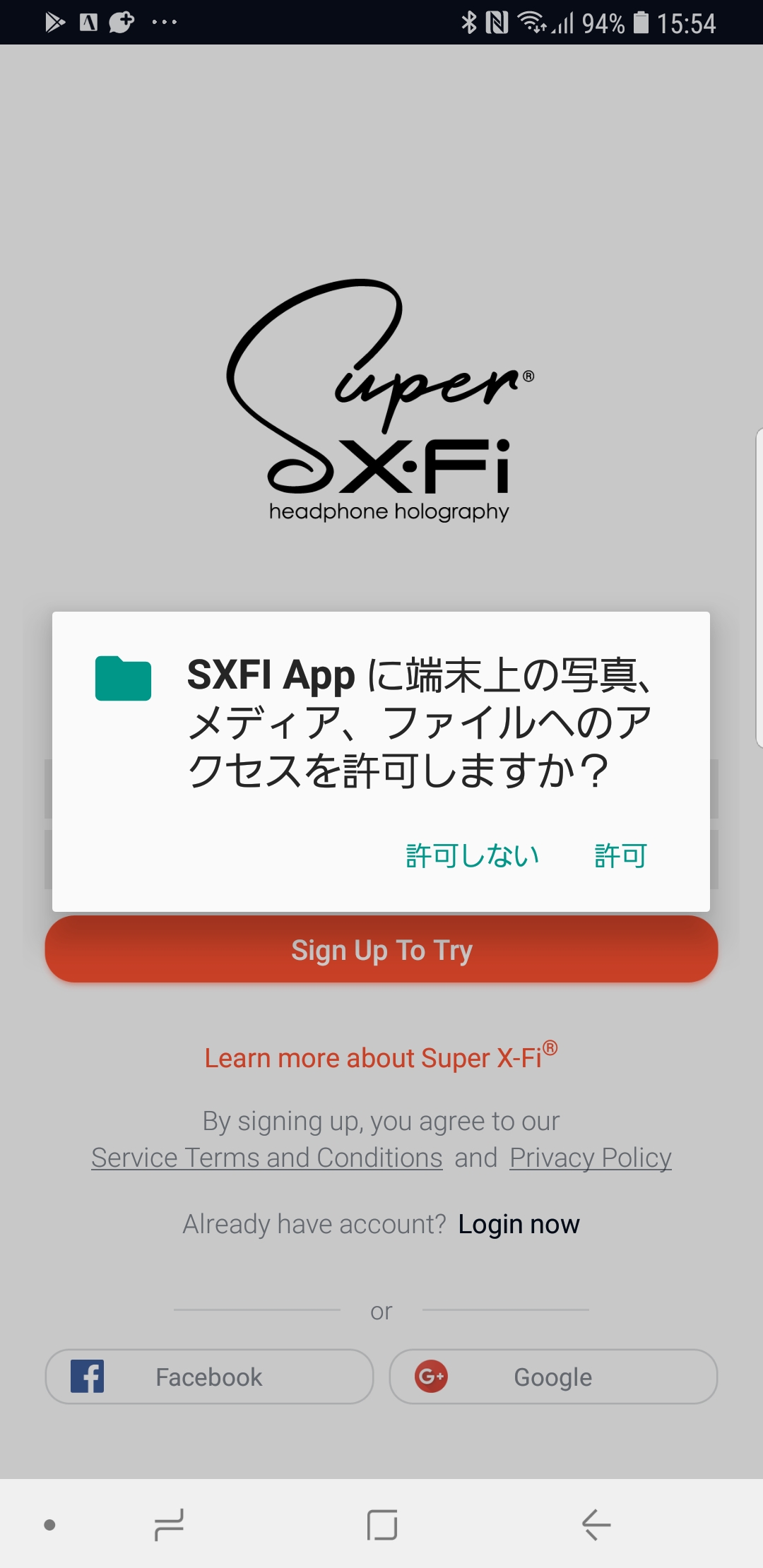The width and height of the screenshot is (763, 1568).
Task: Select Login now
Action: tap(519, 1224)
